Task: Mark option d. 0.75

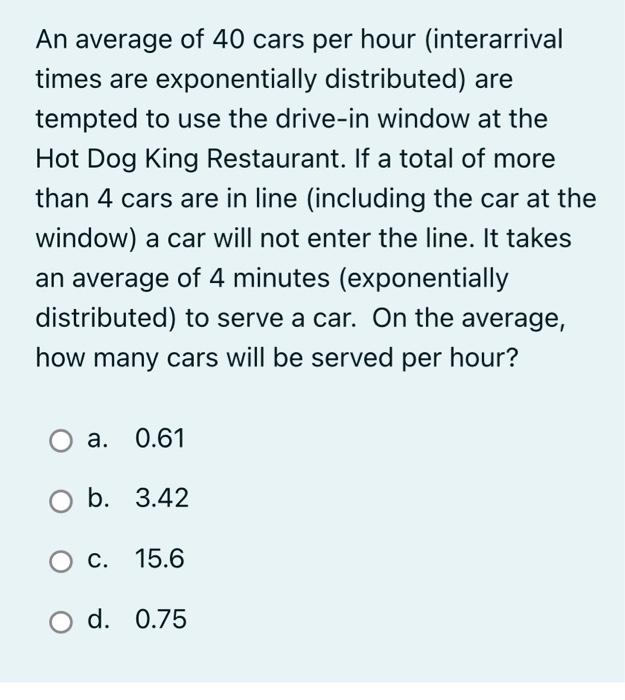Action: [x=62, y=621]
